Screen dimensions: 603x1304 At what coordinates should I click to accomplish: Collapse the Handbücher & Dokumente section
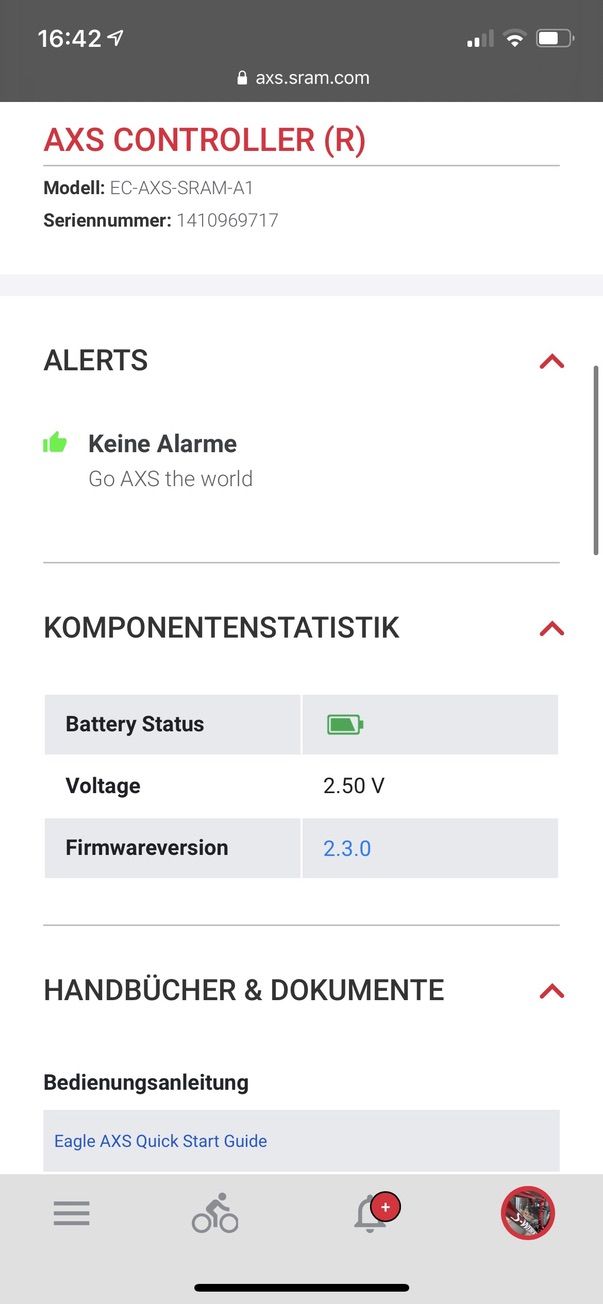pyautogui.click(x=551, y=991)
